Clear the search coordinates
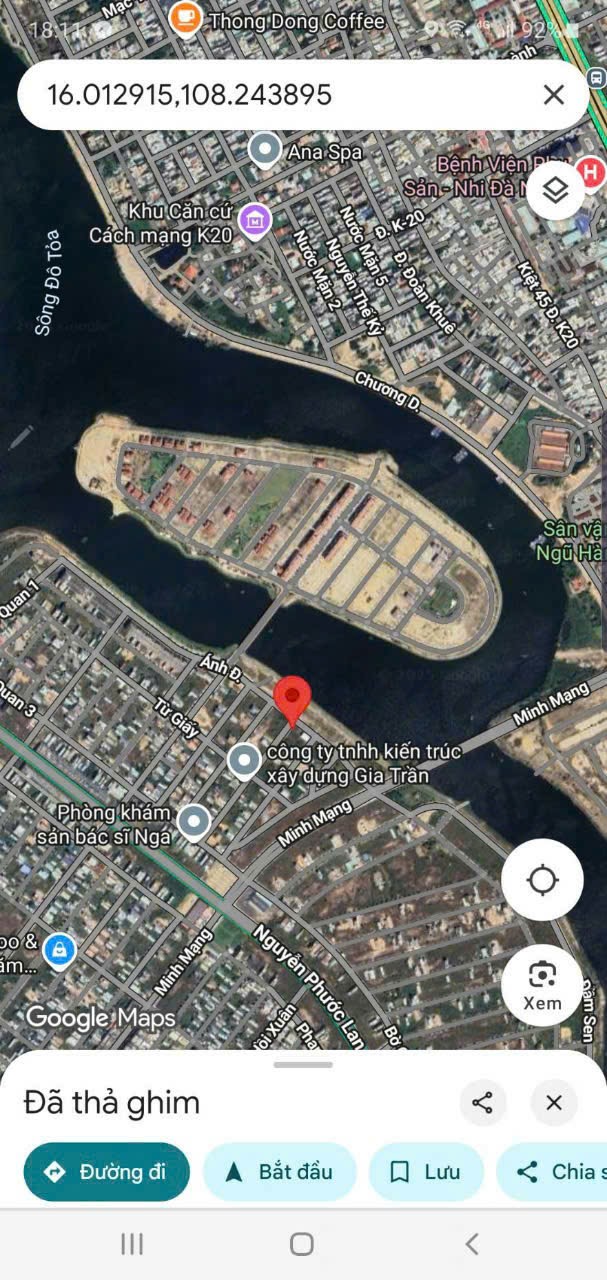The width and height of the screenshot is (607, 1280). tap(553, 95)
